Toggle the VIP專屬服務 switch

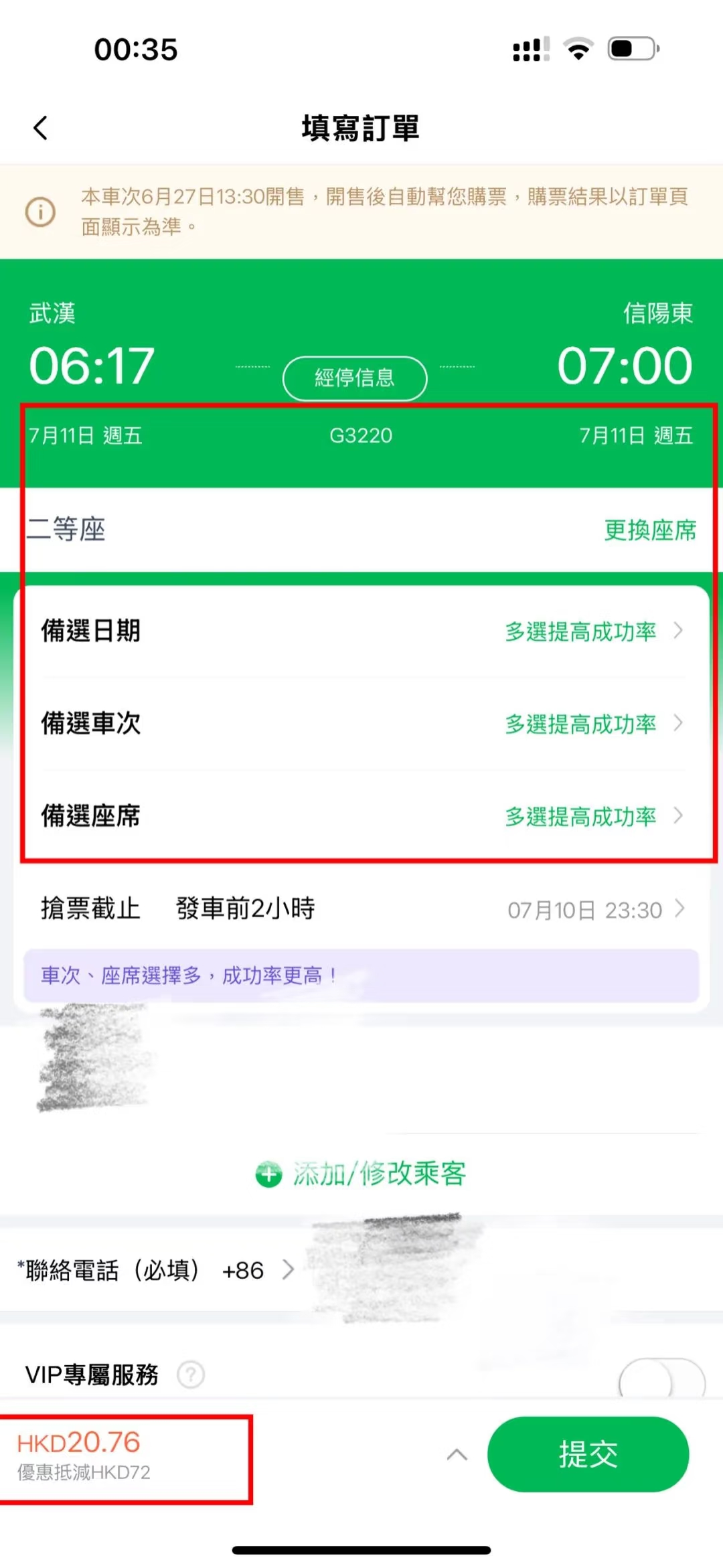click(661, 1379)
